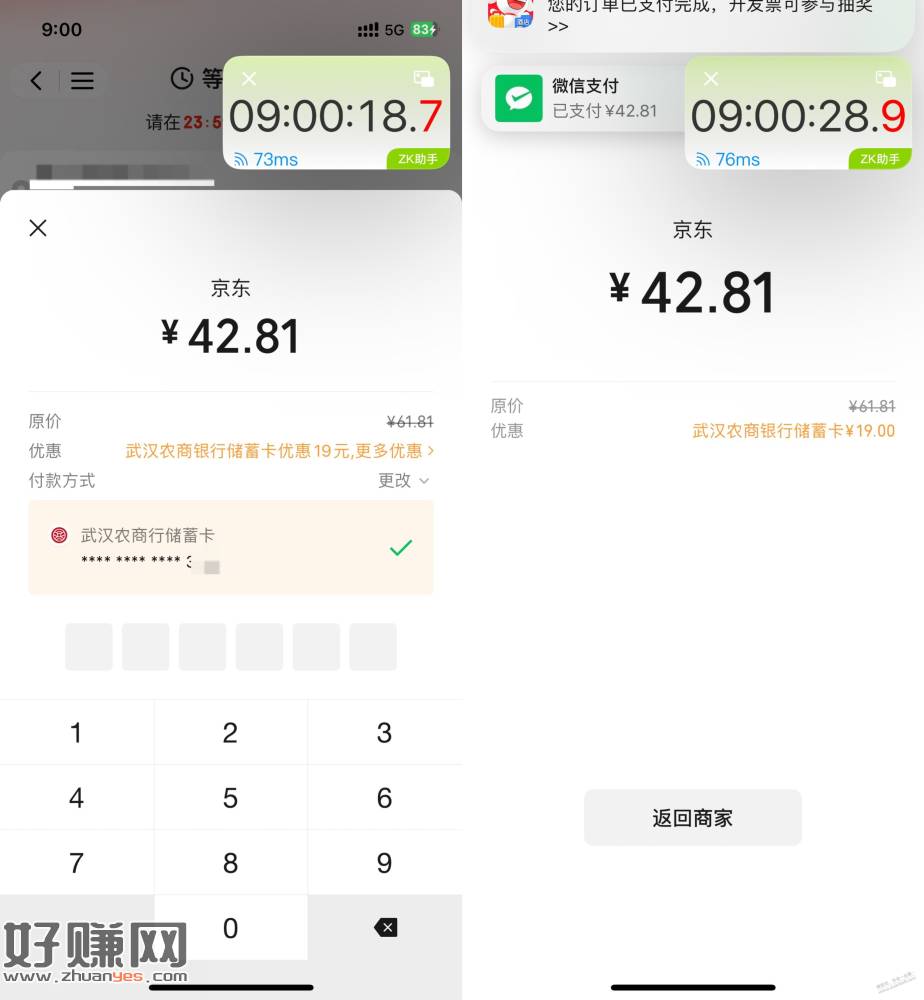Screen dimensions: 924x1000
Task: Tap >> to open the invoice lottery notification
Action: tap(556, 27)
